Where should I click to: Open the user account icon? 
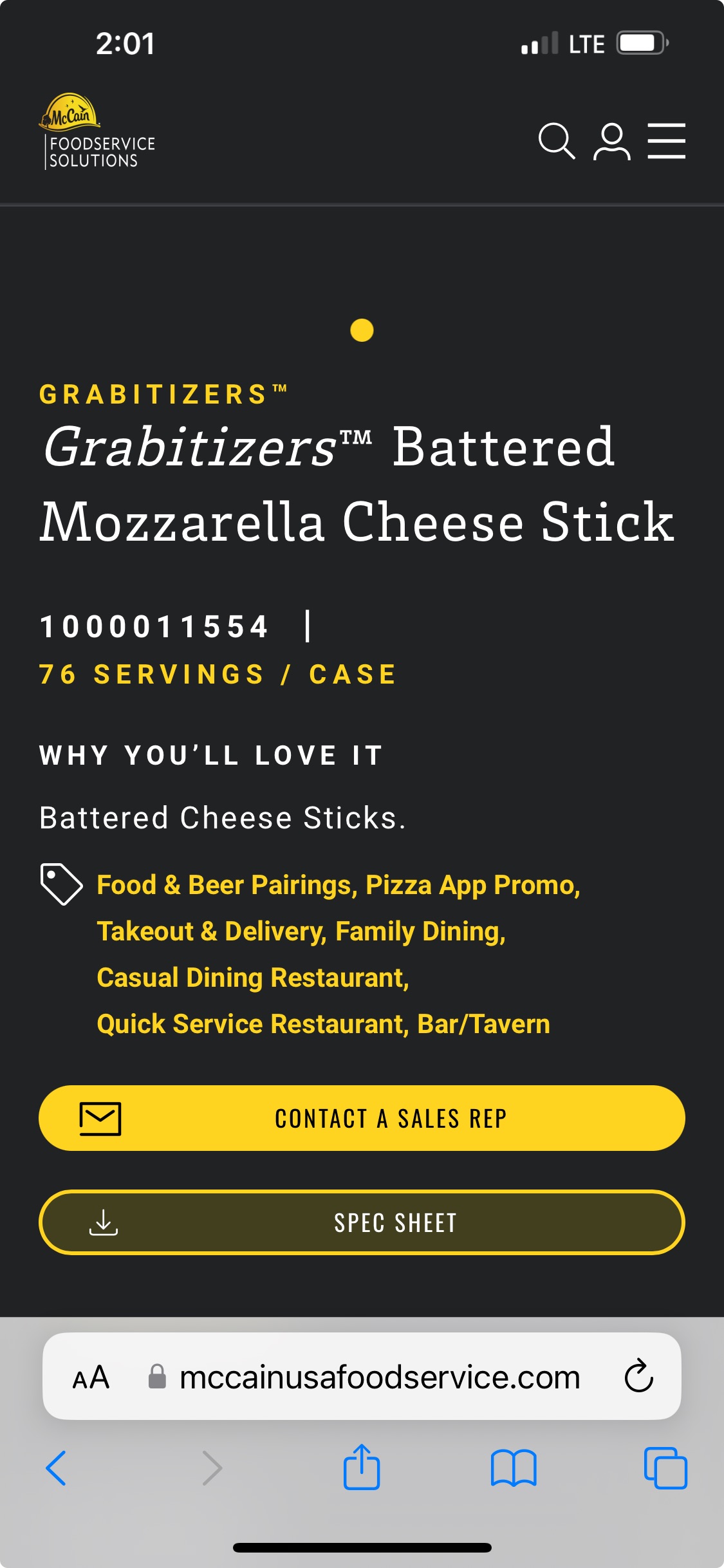(611, 141)
